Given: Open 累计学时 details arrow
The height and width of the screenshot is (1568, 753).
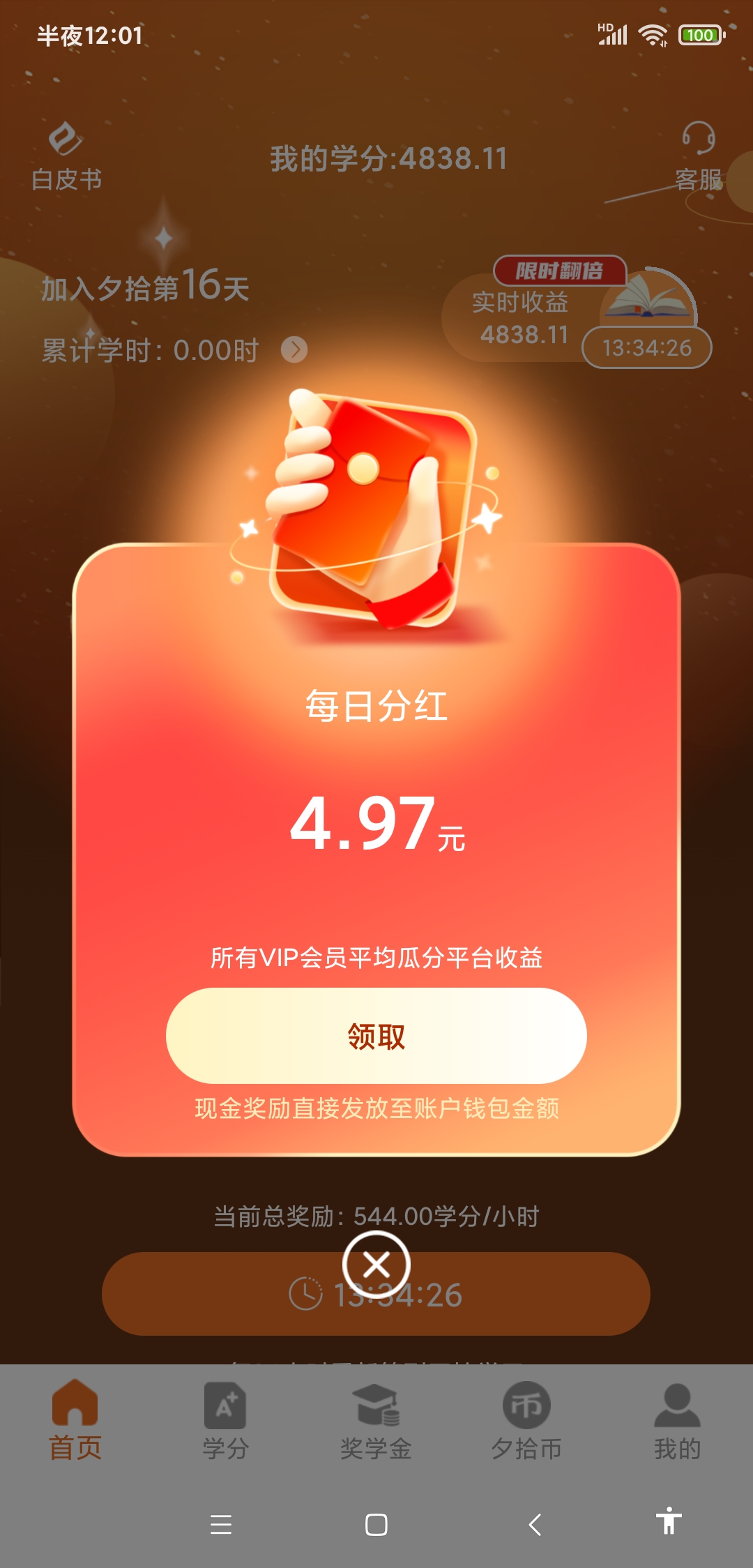Looking at the screenshot, I should tap(294, 349).
